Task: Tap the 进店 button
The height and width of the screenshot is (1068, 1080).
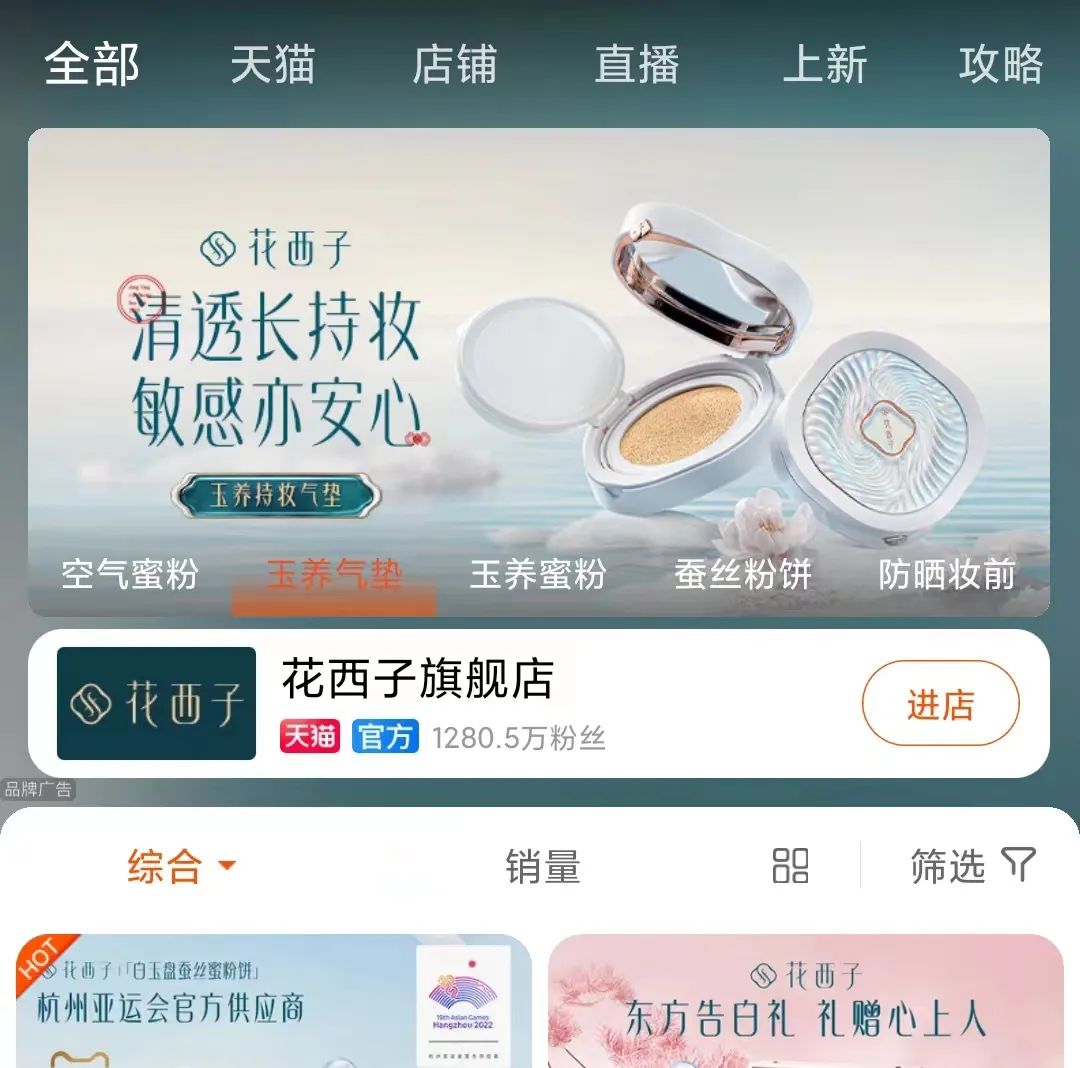Action: point(940,704)
